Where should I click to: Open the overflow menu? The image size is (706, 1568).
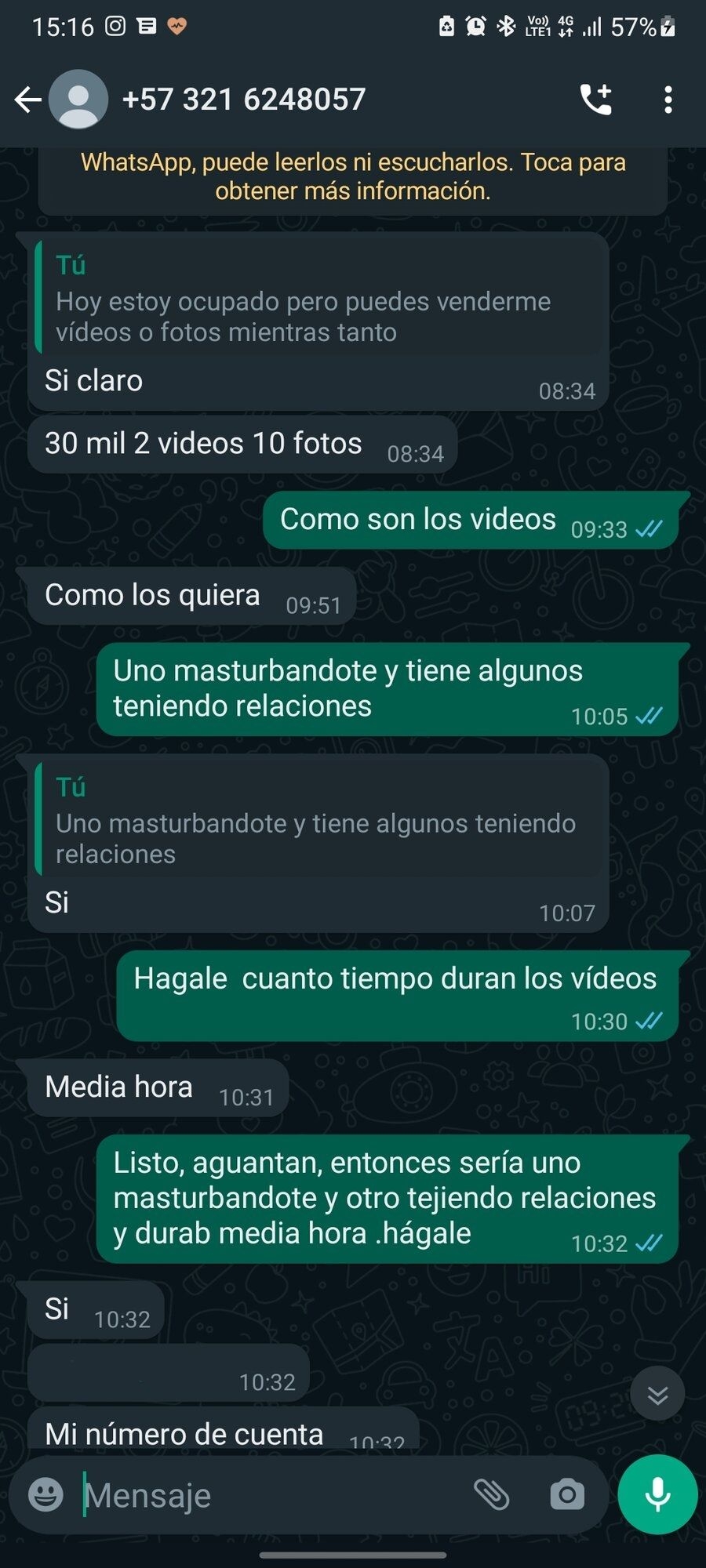pos(668,100)
